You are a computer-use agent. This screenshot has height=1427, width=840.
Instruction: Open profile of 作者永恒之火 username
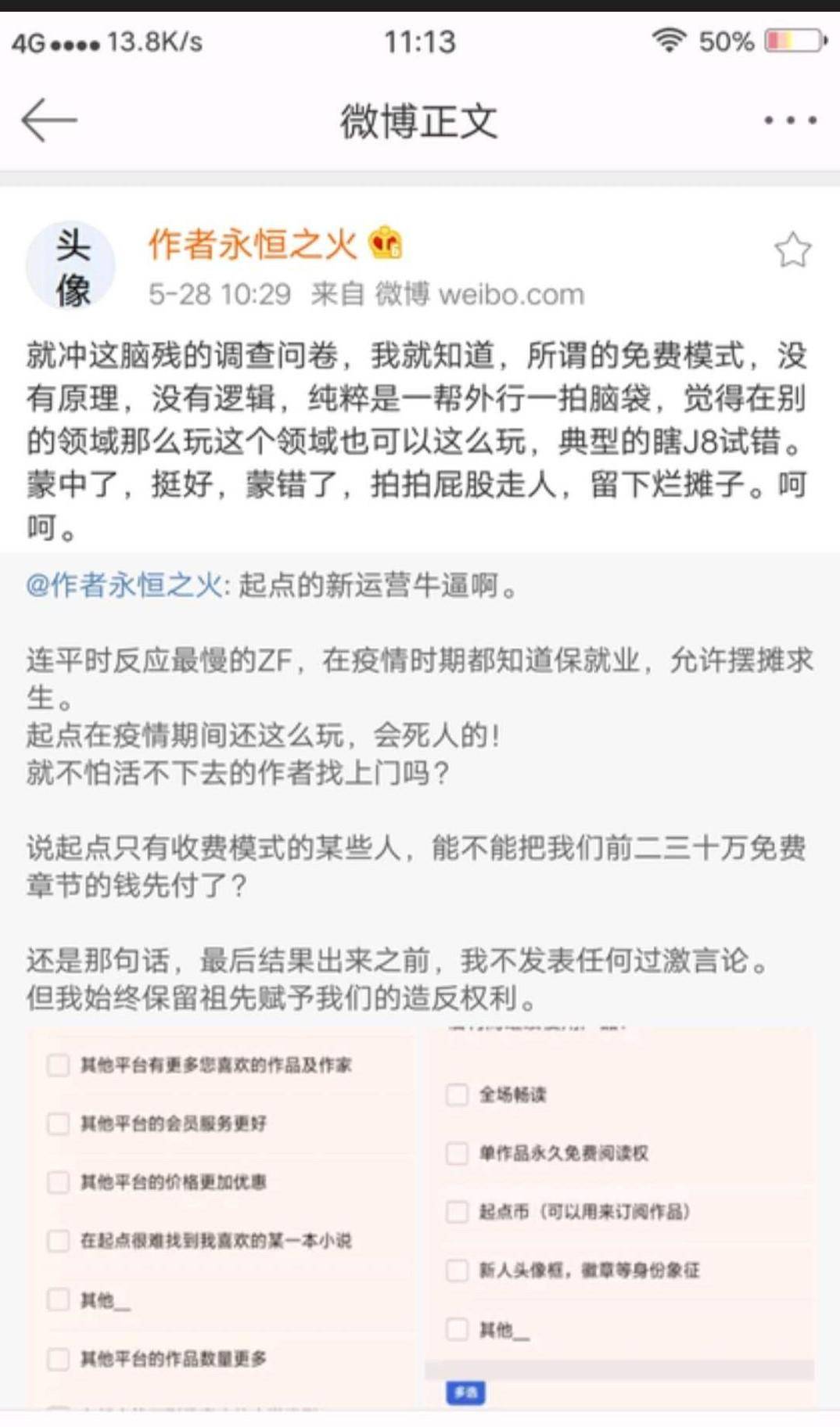click(x=252, y=245)
